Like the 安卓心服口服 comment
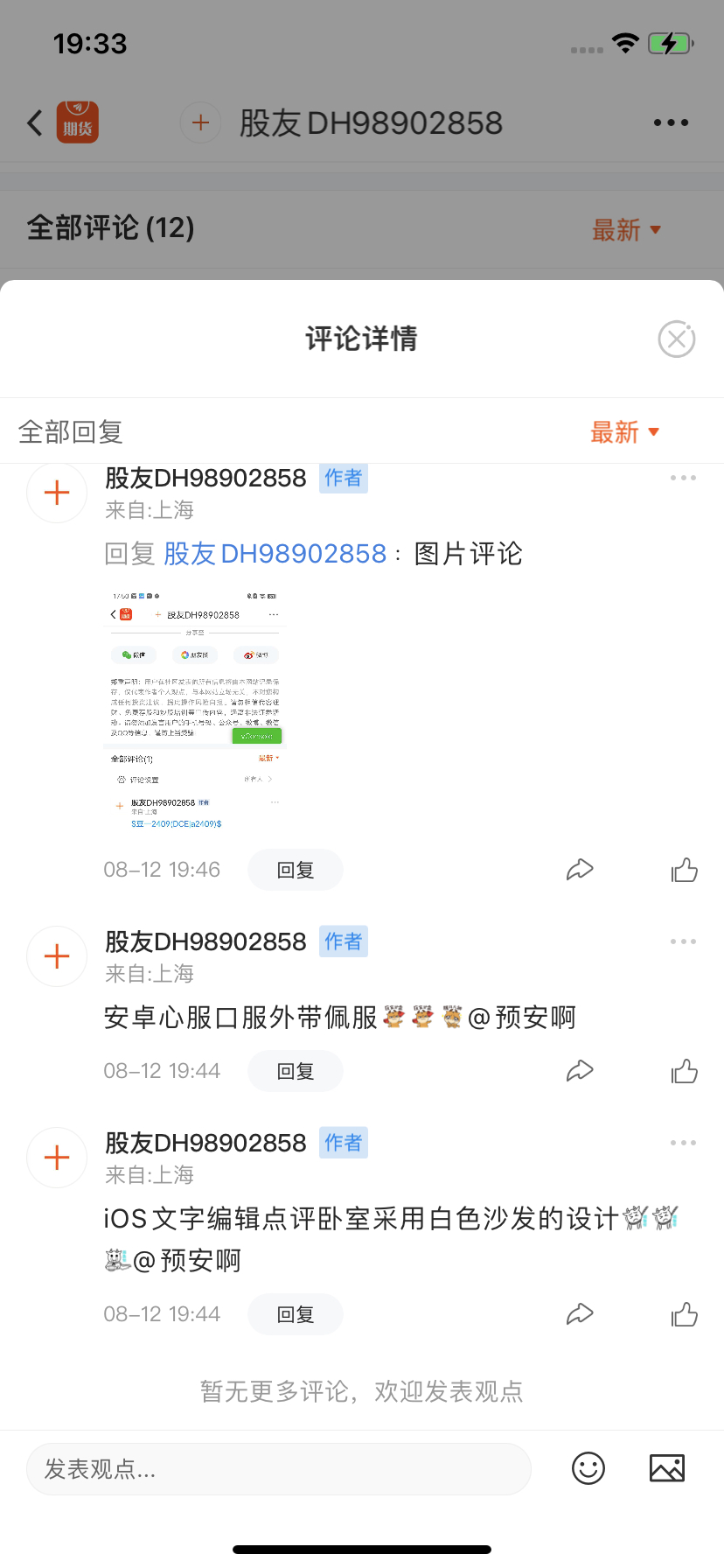The image size is (724, 1568). click(685, 1071)
